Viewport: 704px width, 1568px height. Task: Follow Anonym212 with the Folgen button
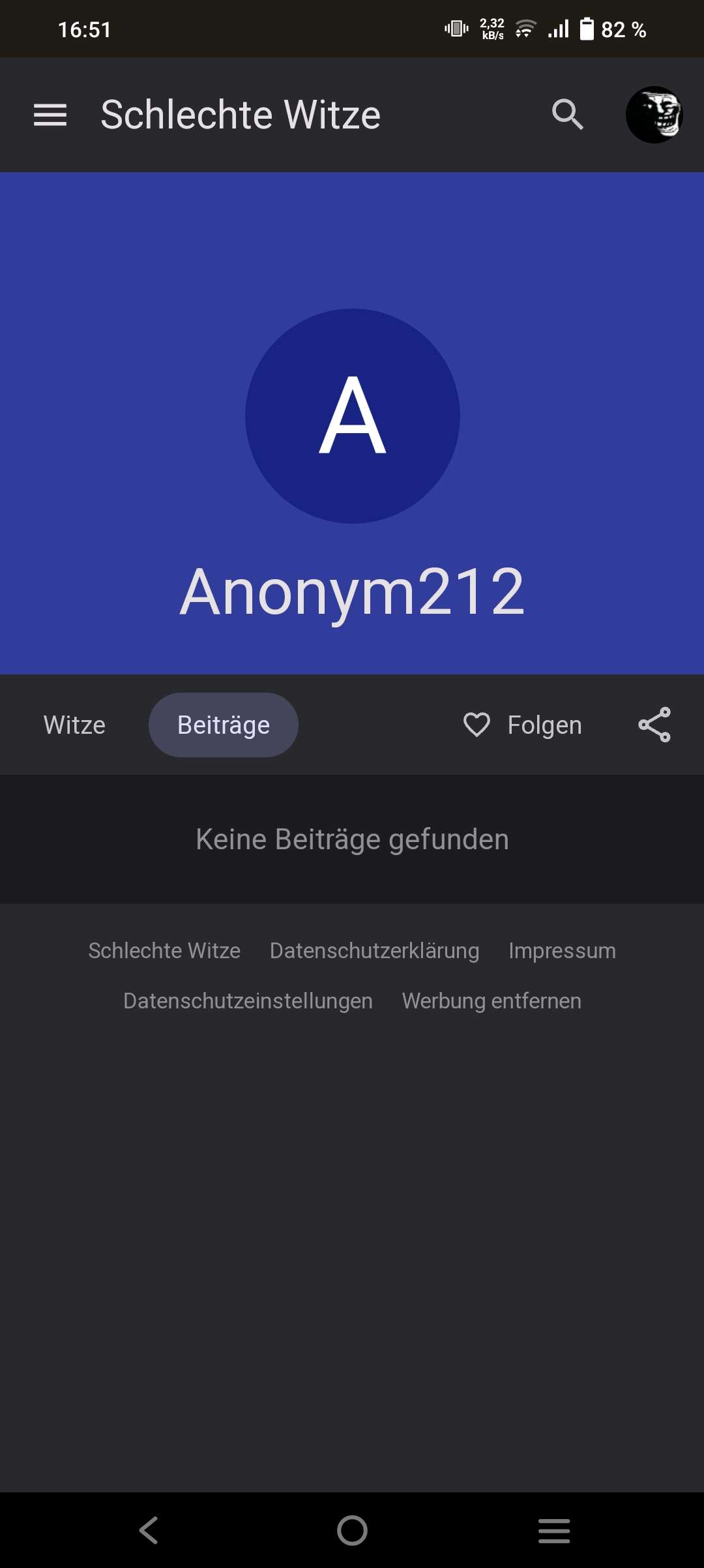pyautogui.click(x=523, y=725)
